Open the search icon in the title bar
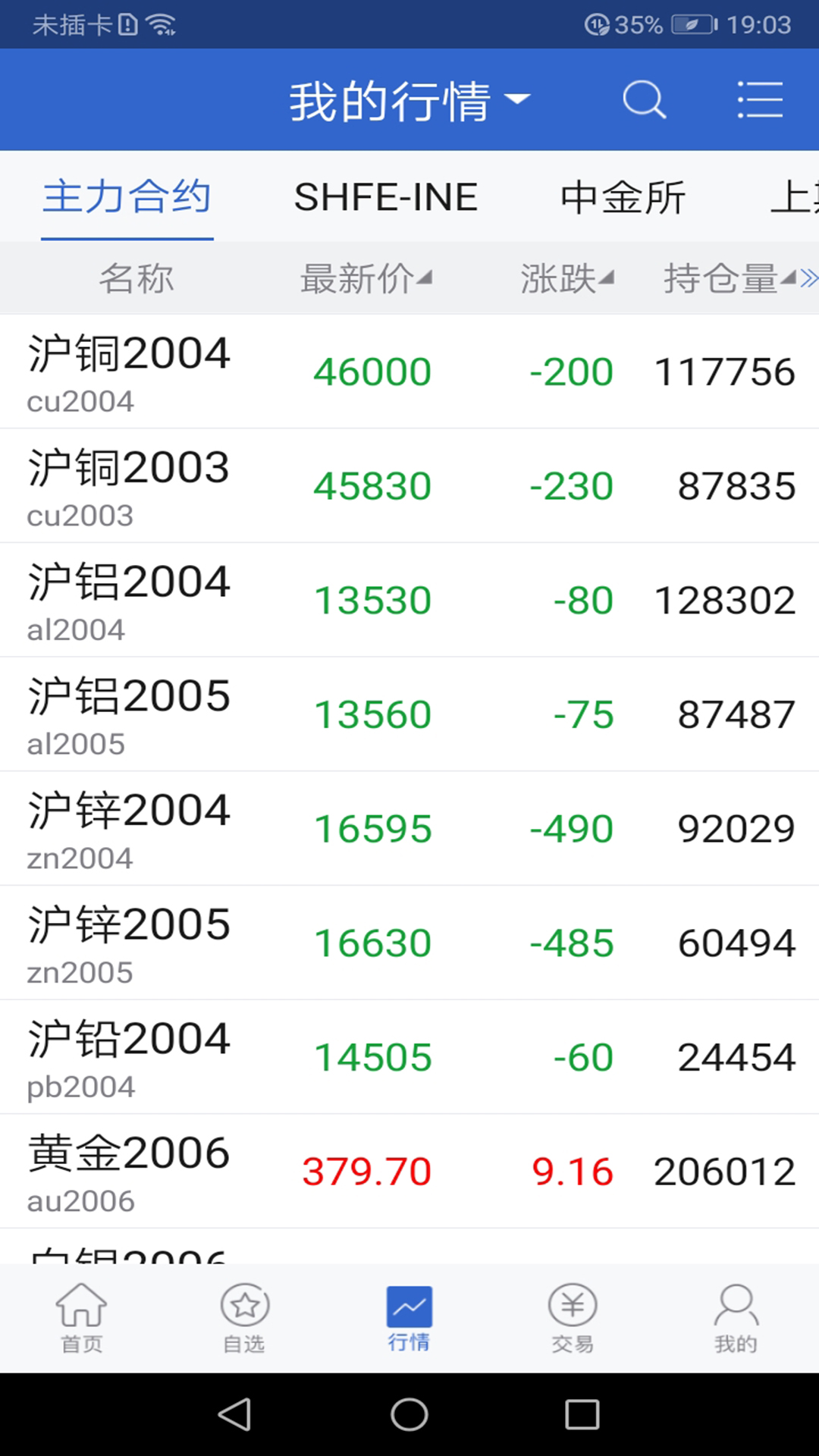The height and width of the screenshot is (1456, 819). point(644,99)
